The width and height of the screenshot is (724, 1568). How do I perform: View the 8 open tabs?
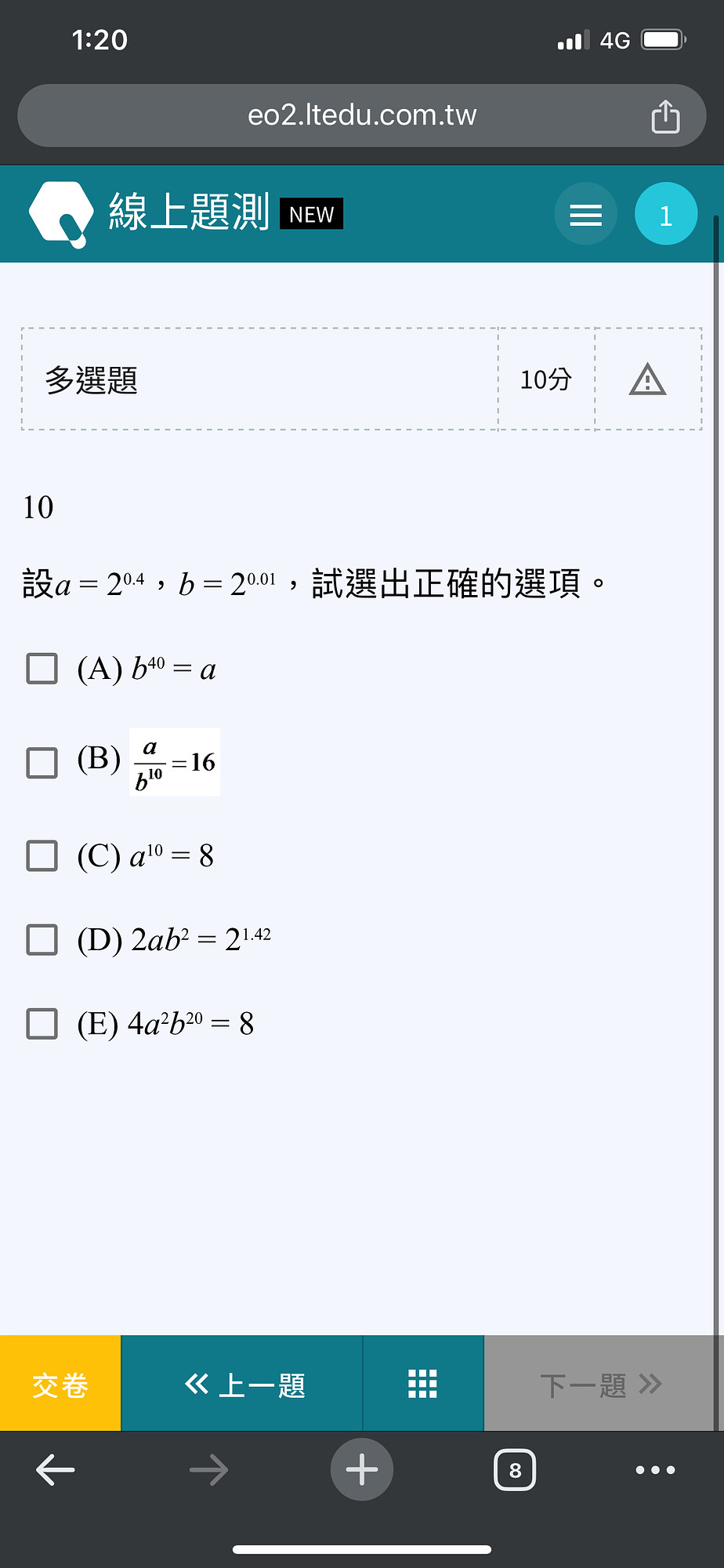click(x=515, y=1470)
